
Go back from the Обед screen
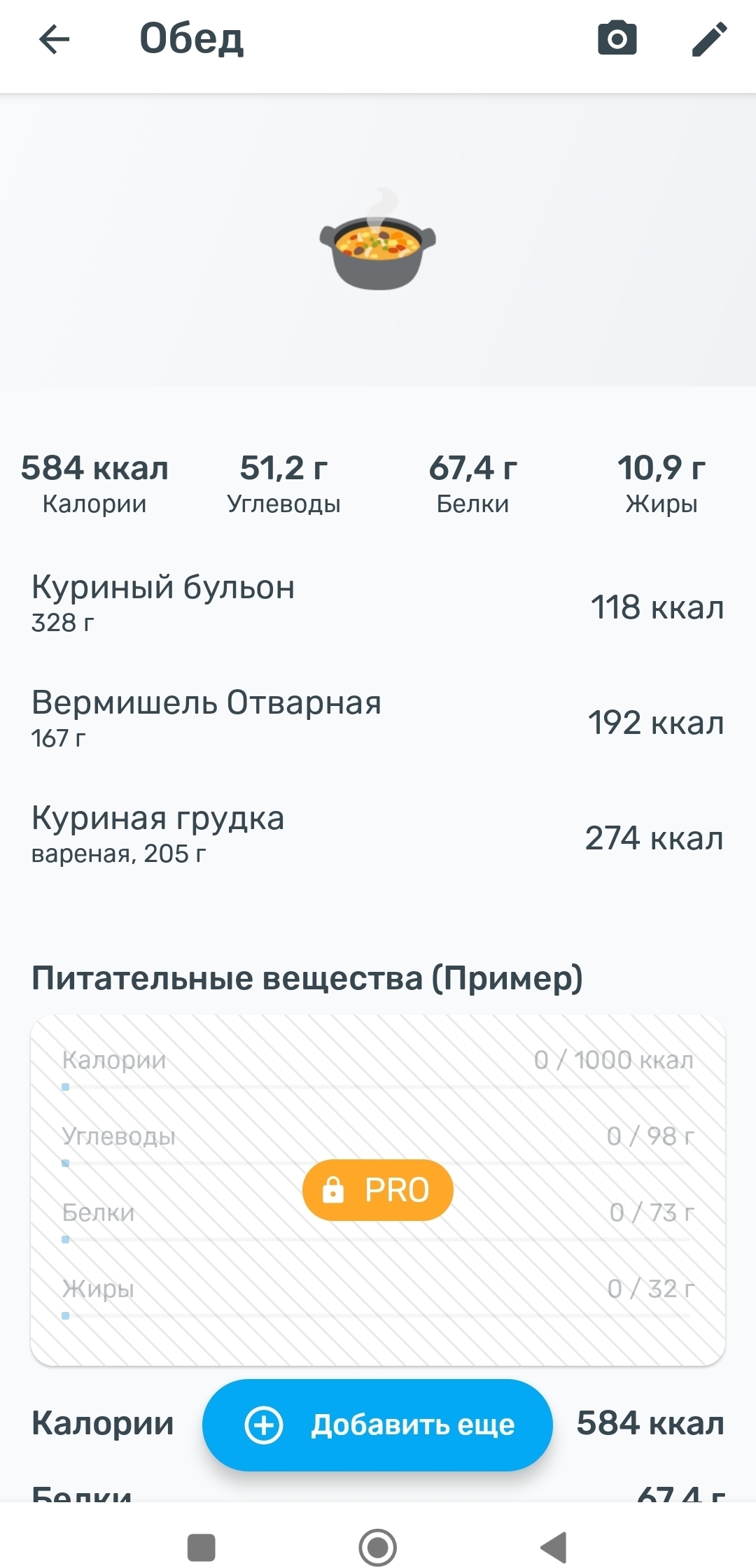pos(54,39)
